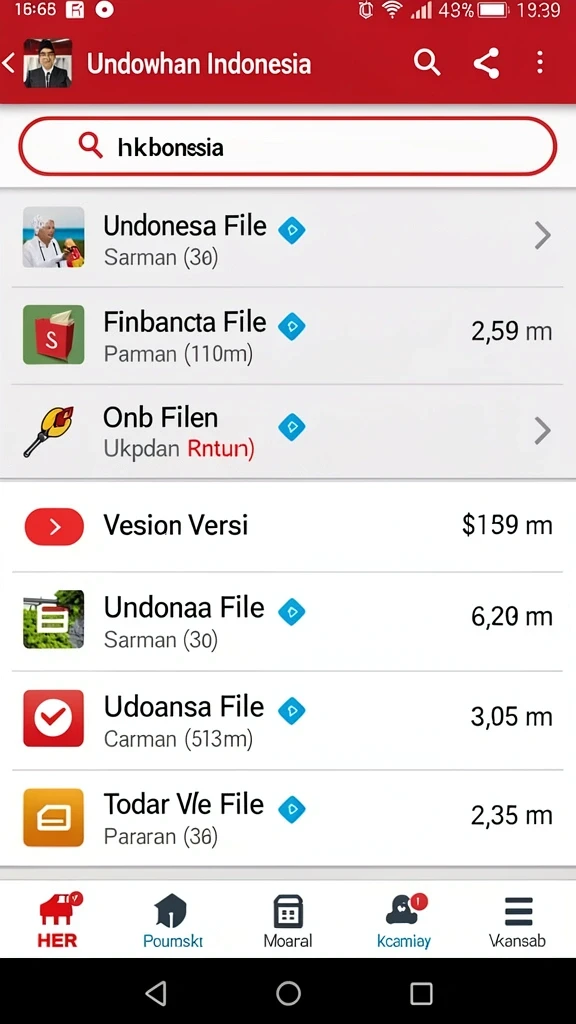This screenshot has width=576, height=1024.
Task: Open the Vesion Versi row
Action: tap(288, 526)
